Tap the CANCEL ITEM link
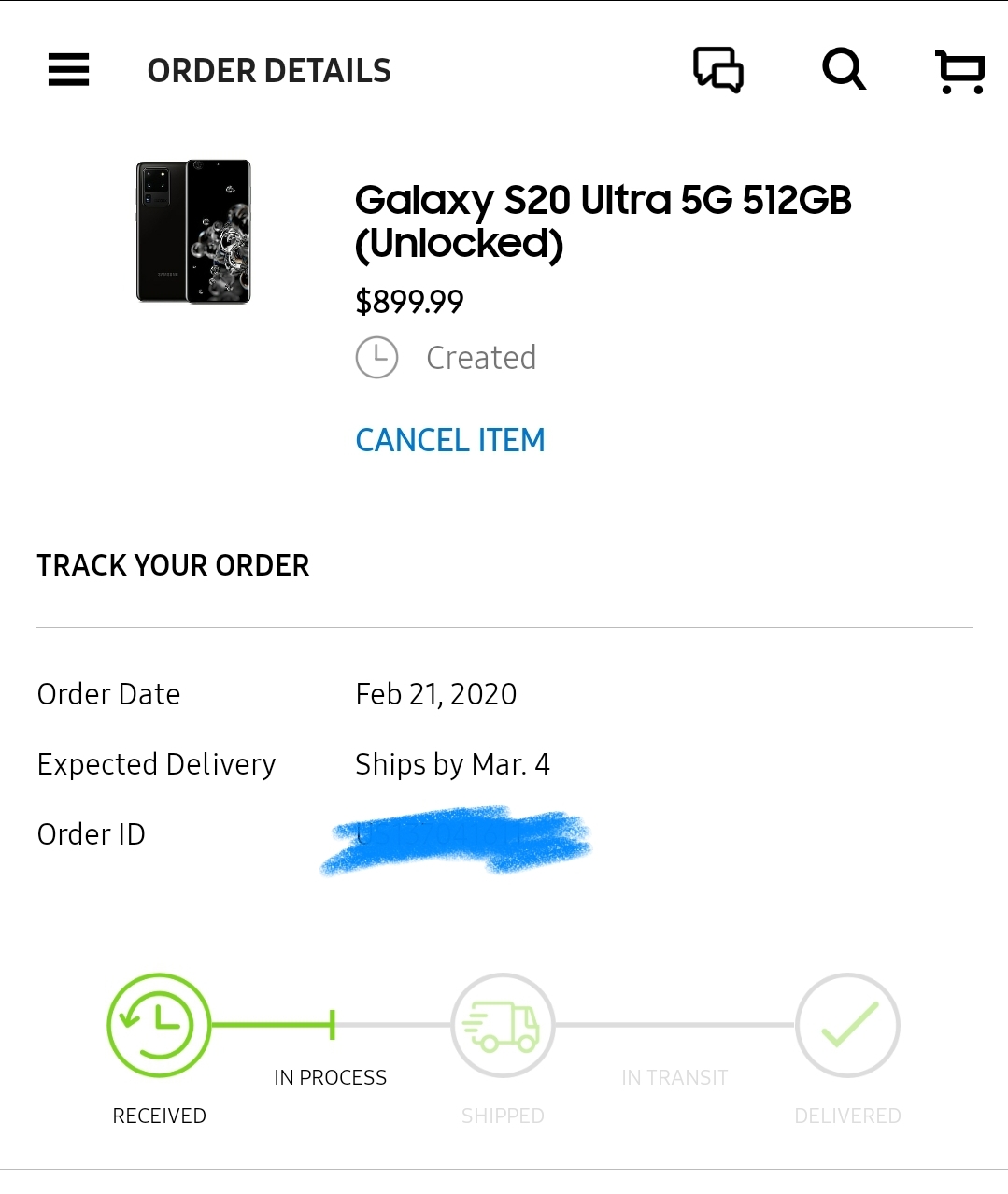 (450, 440)
